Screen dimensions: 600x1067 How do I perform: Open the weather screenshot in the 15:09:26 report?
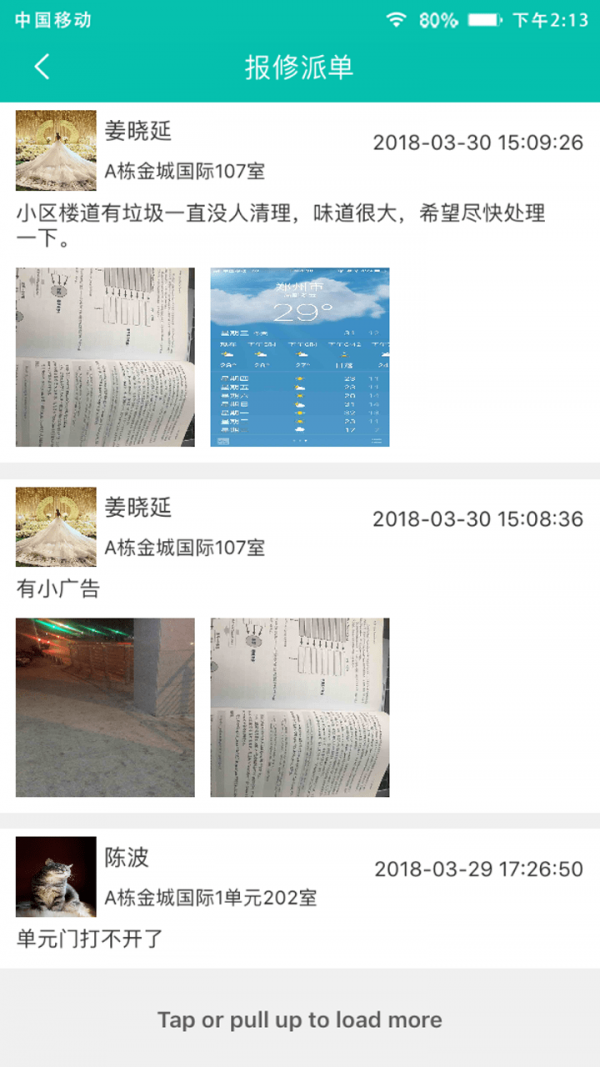point(300,357)
